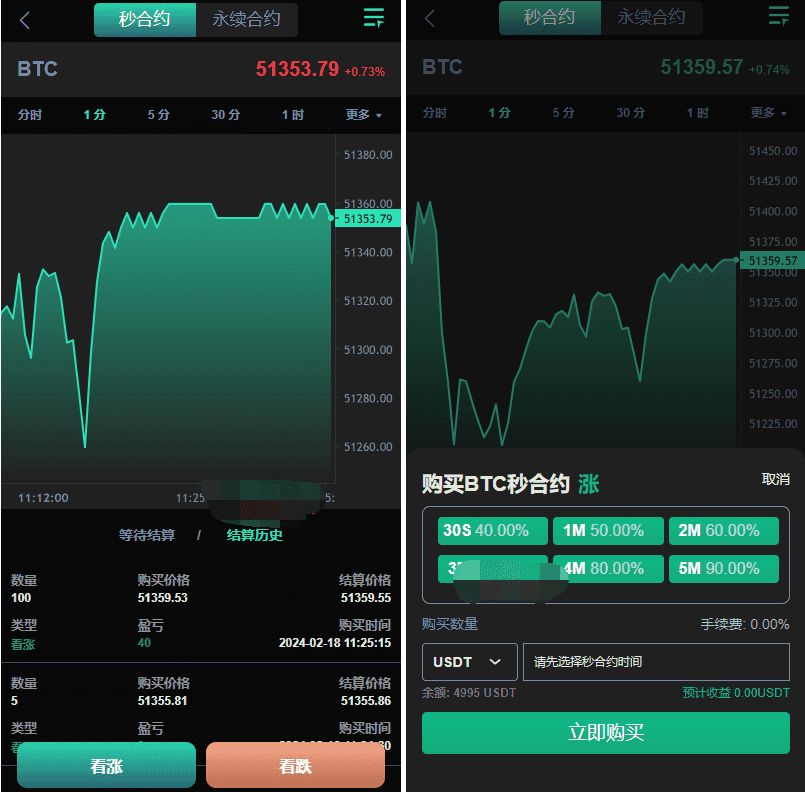Switch to the 等待结算 tab

click(147, 535)
